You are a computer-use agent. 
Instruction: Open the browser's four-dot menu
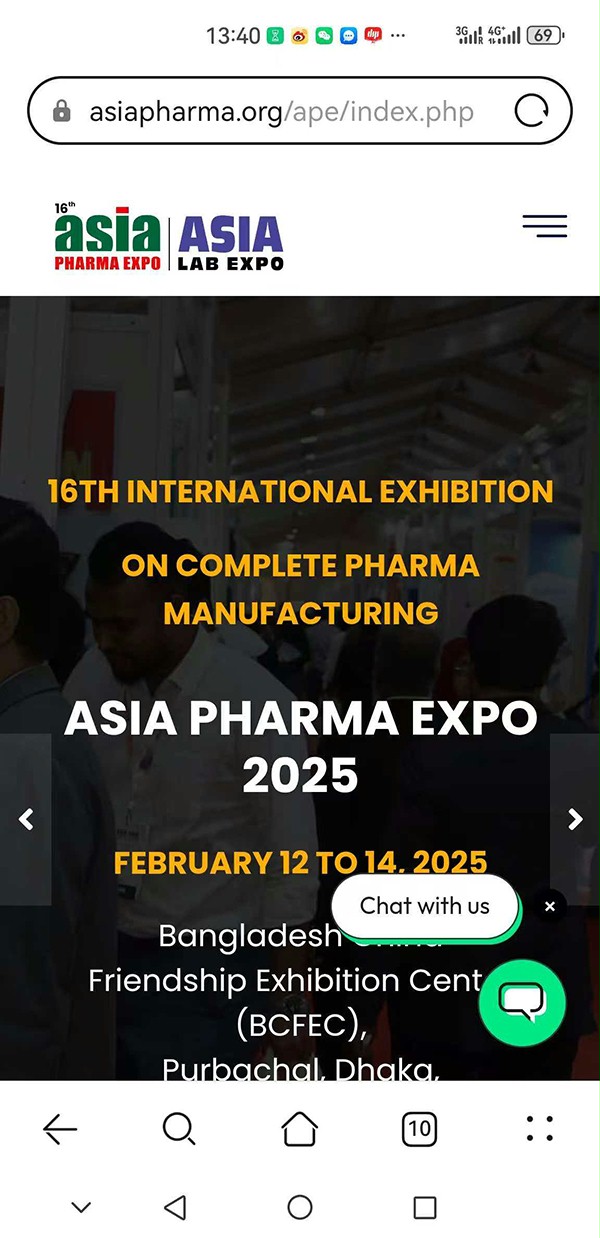(x=539, y=1129)
